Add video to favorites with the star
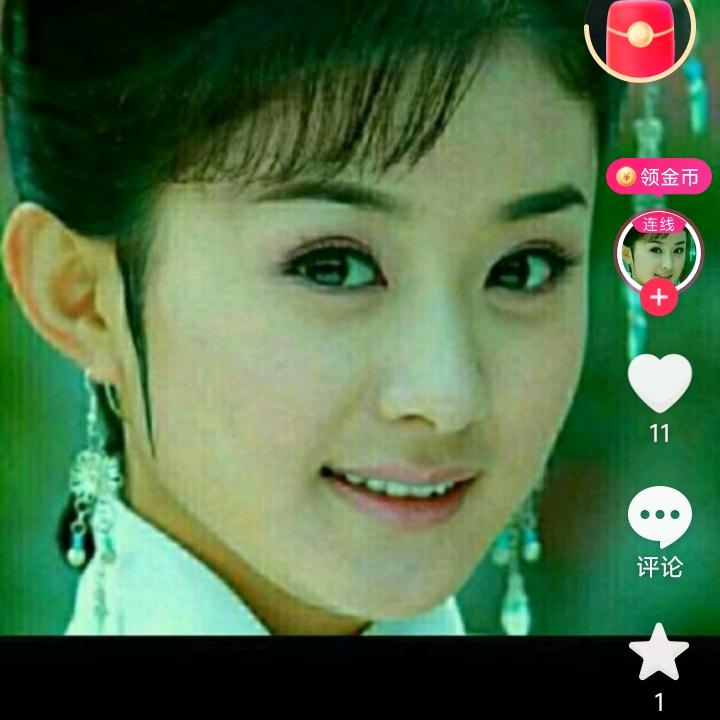 [x=659, y=652]
